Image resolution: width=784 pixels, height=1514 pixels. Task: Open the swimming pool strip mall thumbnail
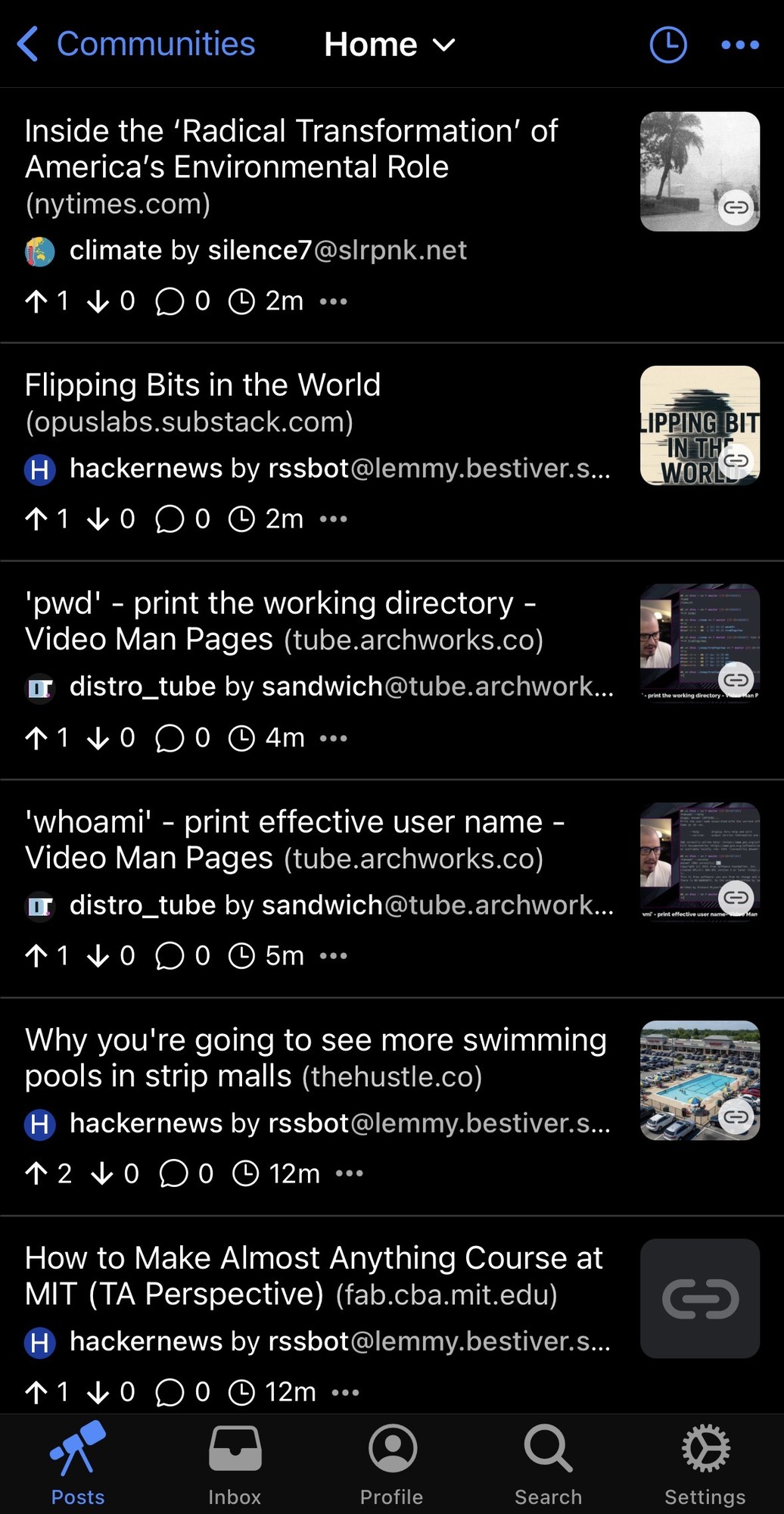(x=700, y=1080)
